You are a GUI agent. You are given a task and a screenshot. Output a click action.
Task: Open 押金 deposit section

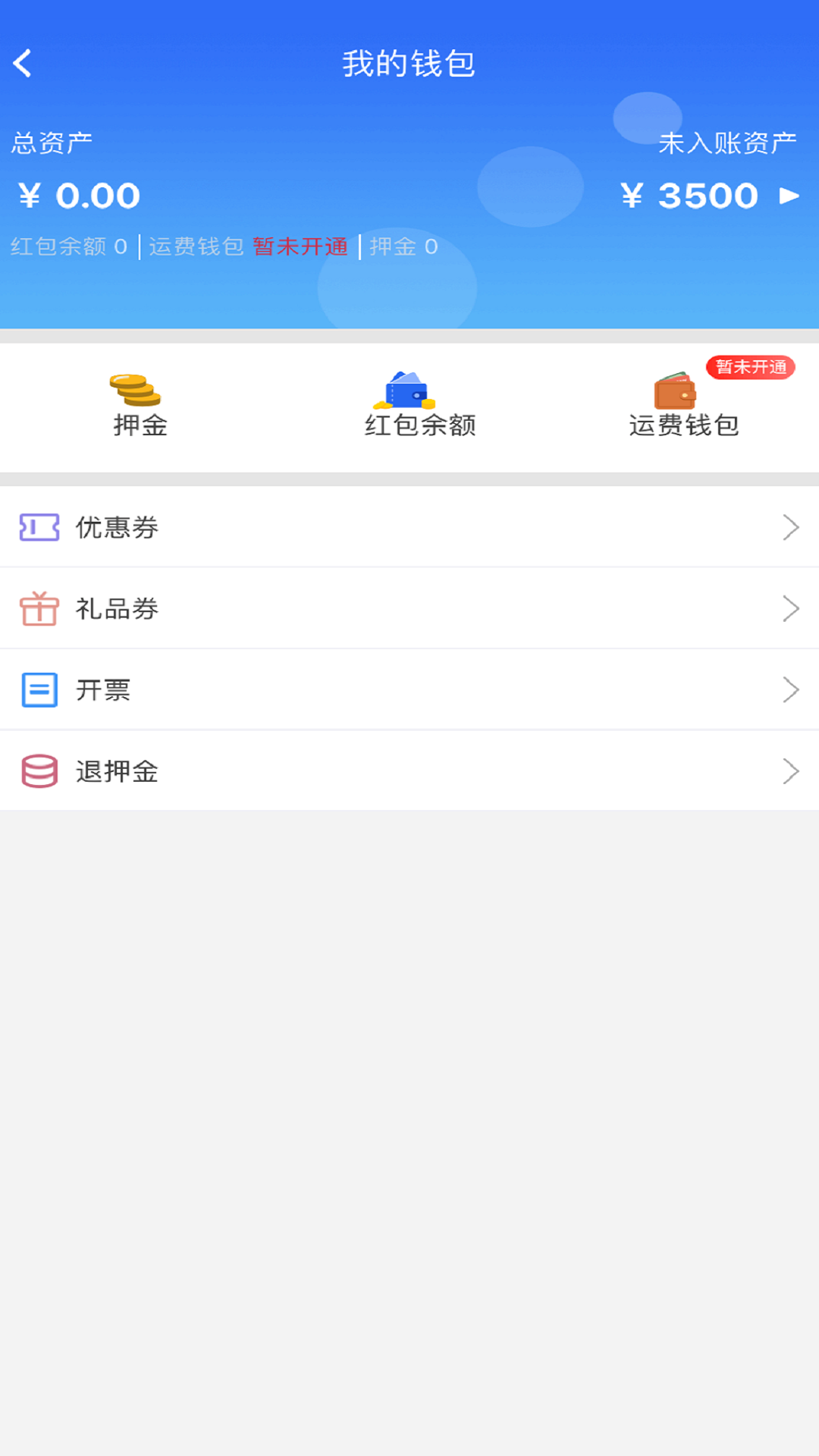point(140,406)
